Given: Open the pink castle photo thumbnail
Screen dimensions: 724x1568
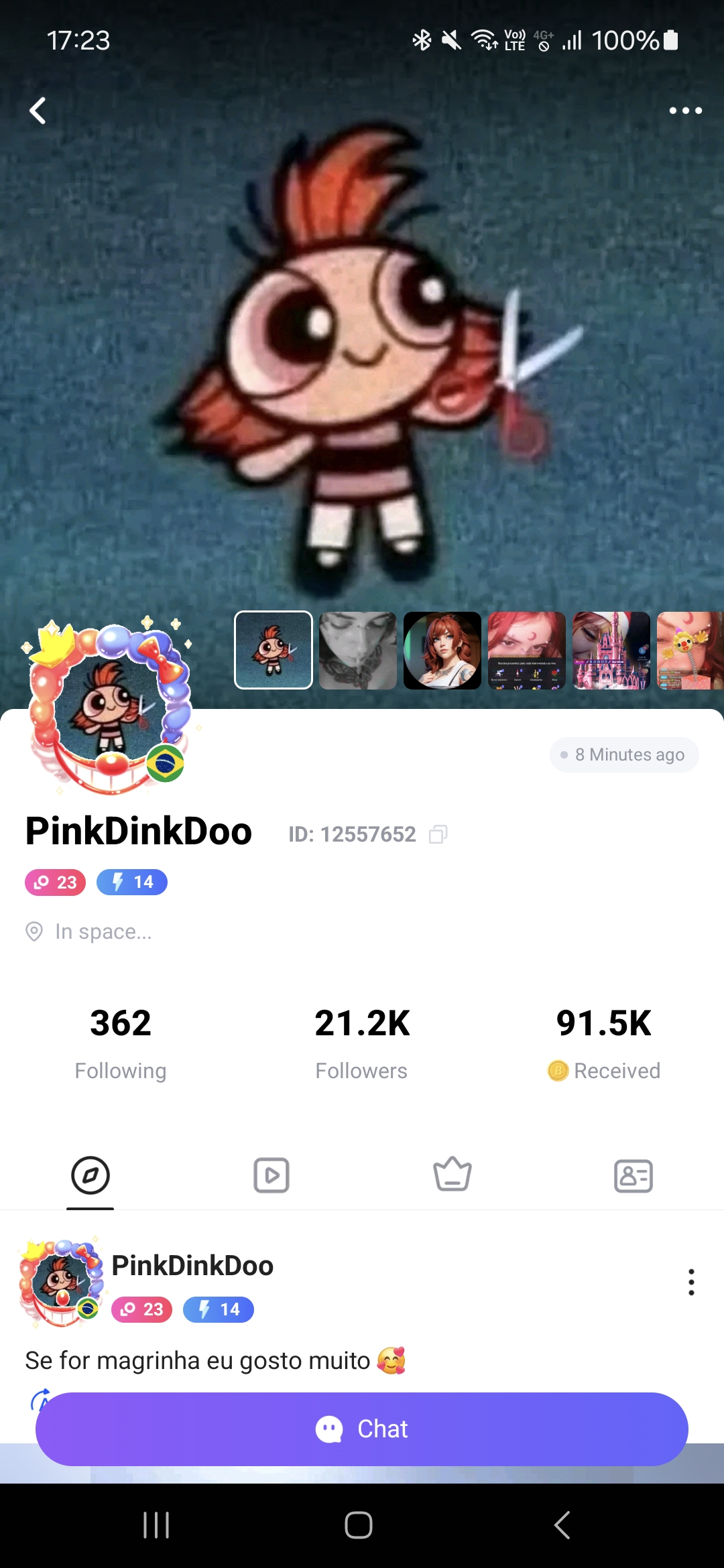Looking at the screenshot, I should coord(611,650).
